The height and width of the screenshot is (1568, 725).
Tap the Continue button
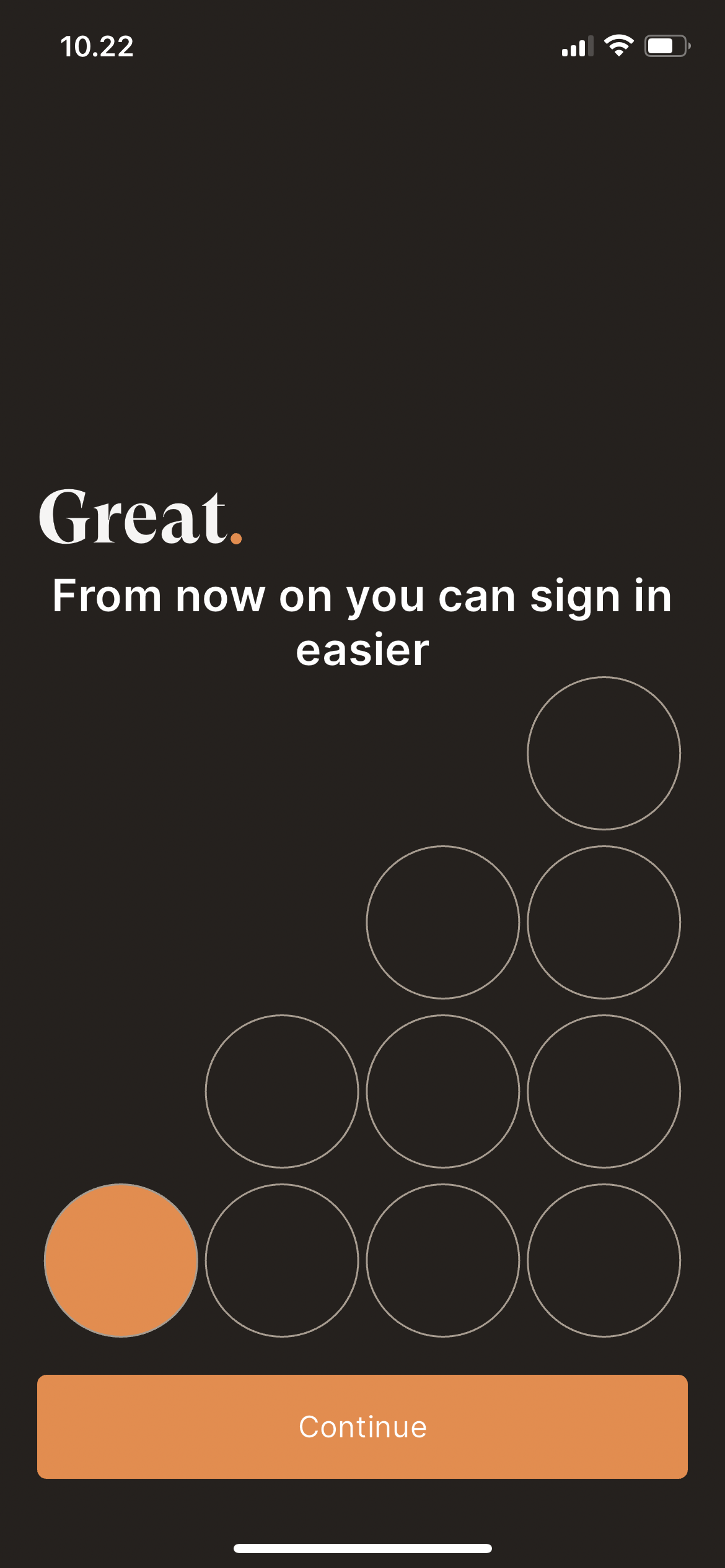pos(362,1427)
